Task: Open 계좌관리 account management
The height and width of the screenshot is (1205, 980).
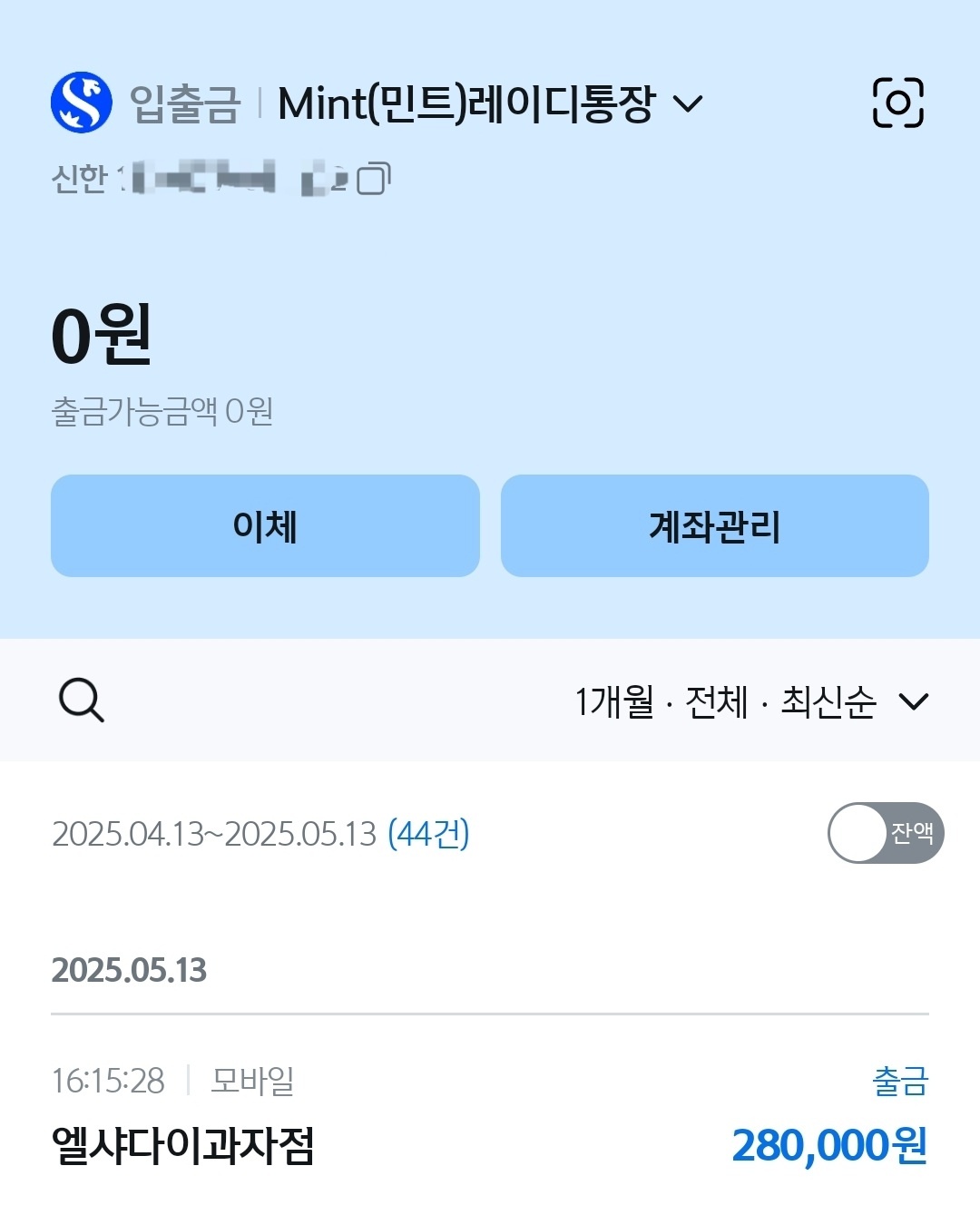Action: point(714,525)
